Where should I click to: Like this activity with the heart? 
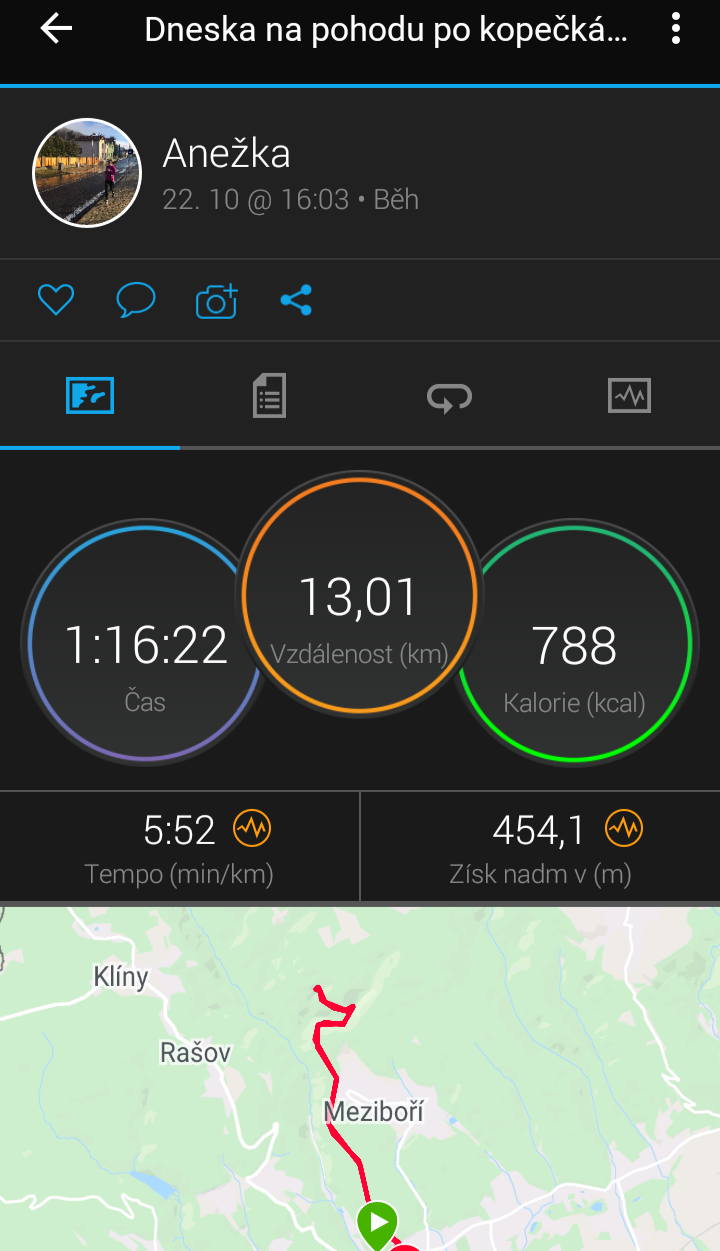tap(56, 300)
